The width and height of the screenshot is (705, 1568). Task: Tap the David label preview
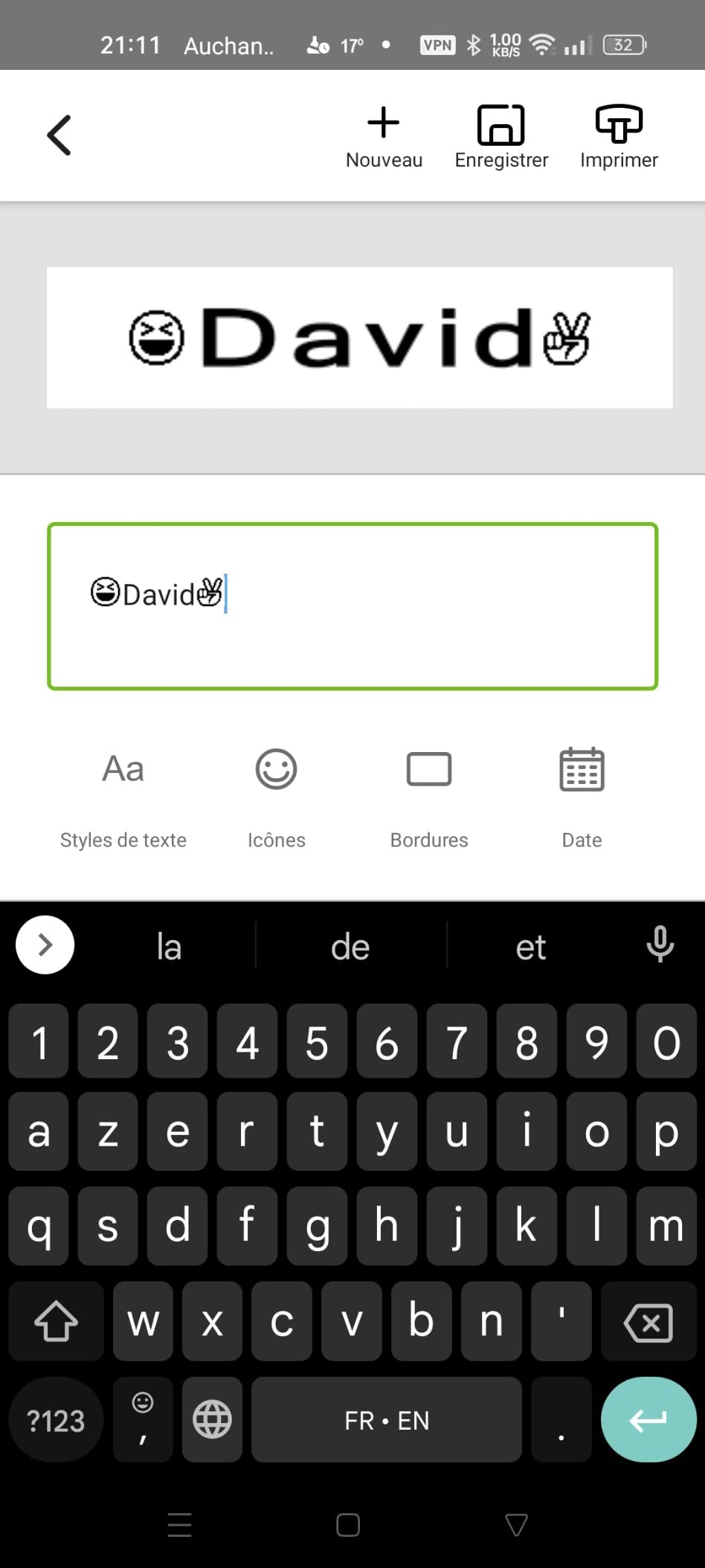tap(360, 338)
